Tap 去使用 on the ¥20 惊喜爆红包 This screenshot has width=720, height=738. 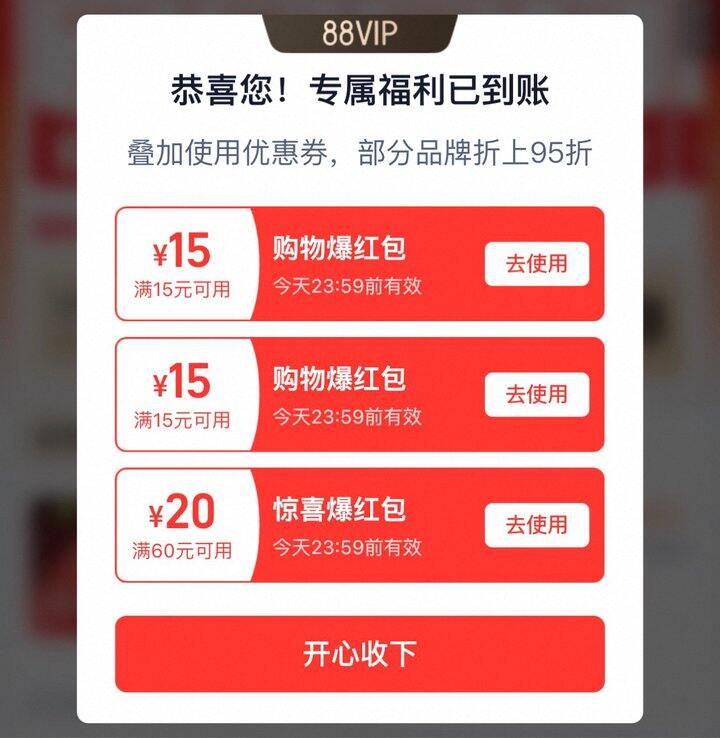point(536,525)
